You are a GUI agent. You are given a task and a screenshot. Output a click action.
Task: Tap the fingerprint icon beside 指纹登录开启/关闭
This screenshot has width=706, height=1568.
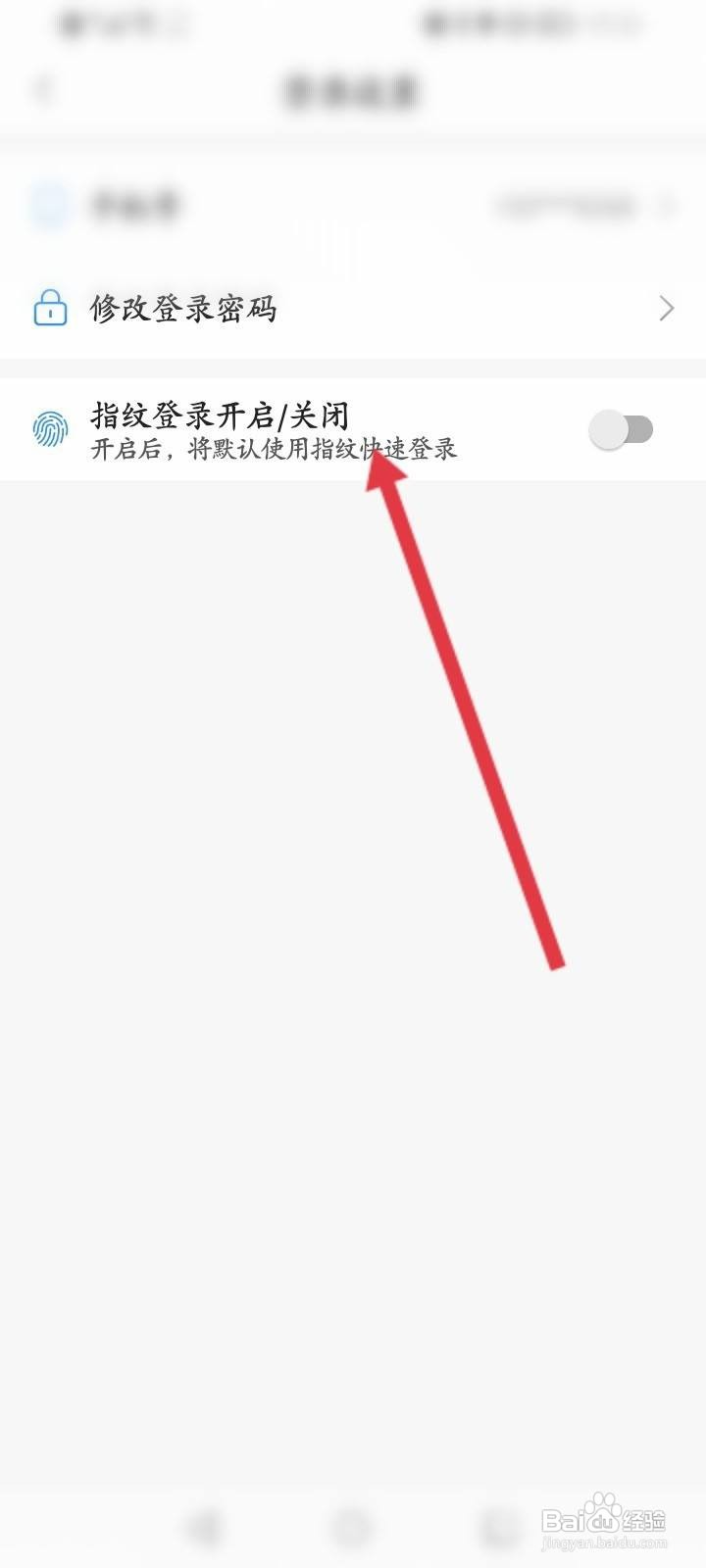point(49,428)
